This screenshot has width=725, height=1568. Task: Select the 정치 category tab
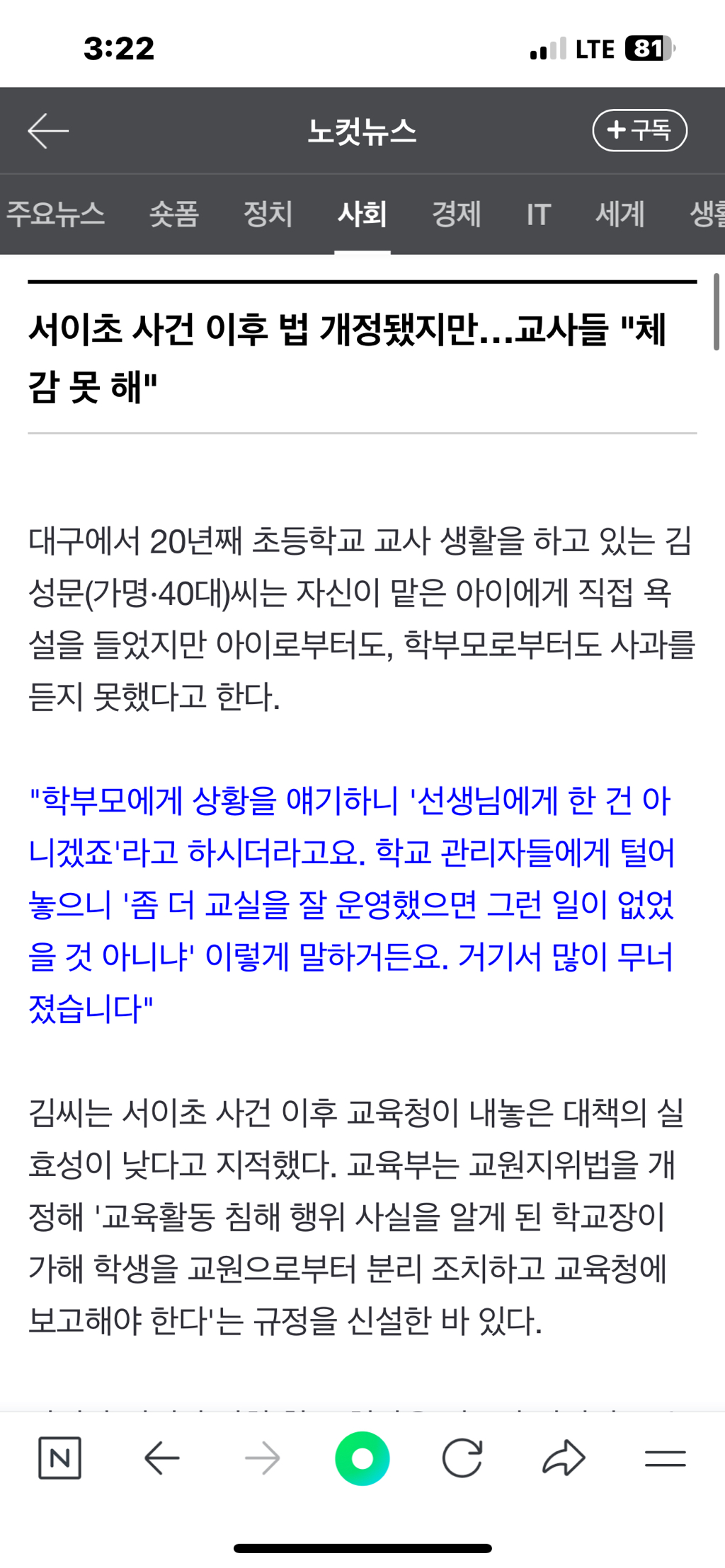coord(268,214)
